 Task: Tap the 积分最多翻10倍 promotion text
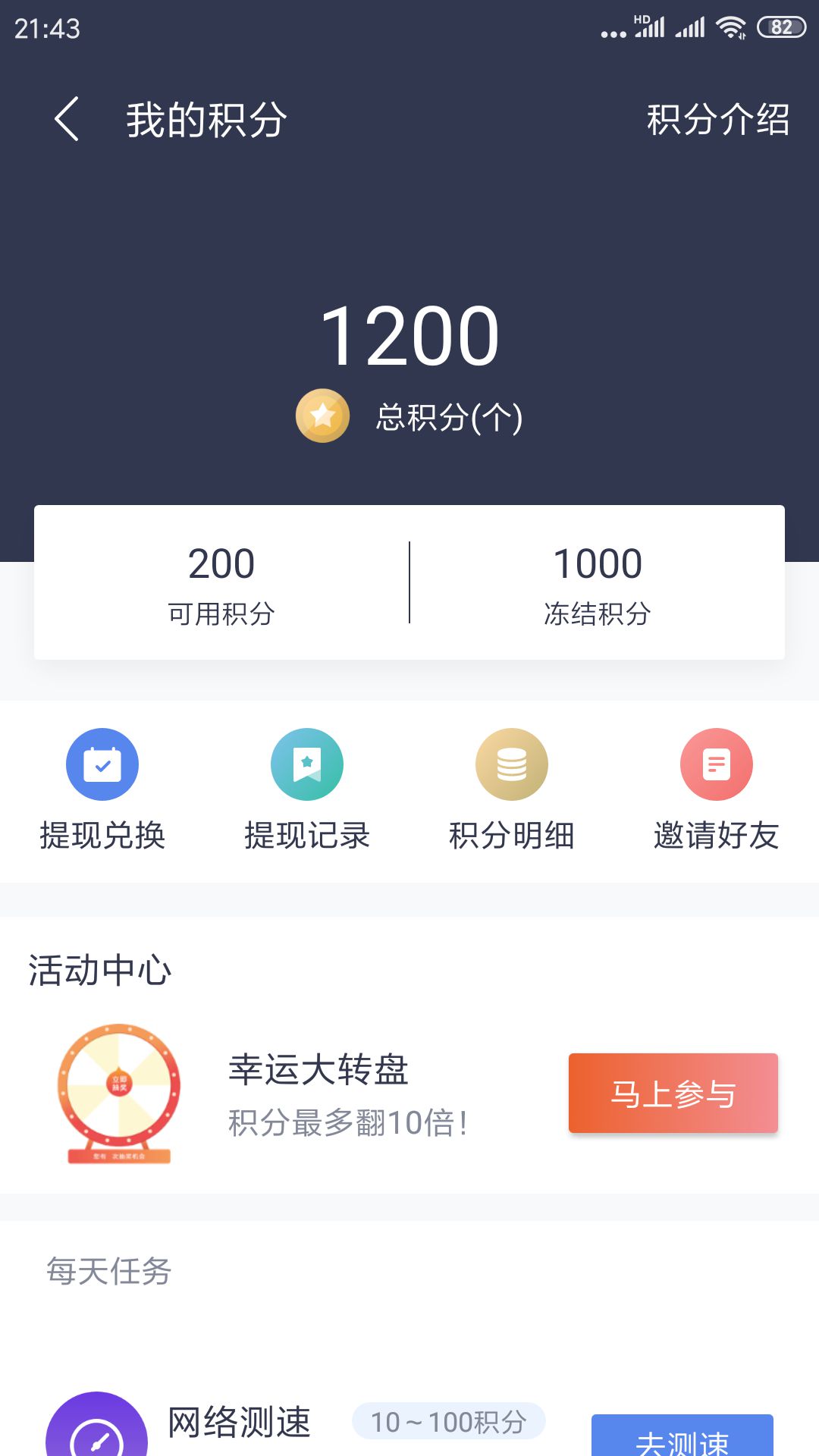pos(347,1125)
